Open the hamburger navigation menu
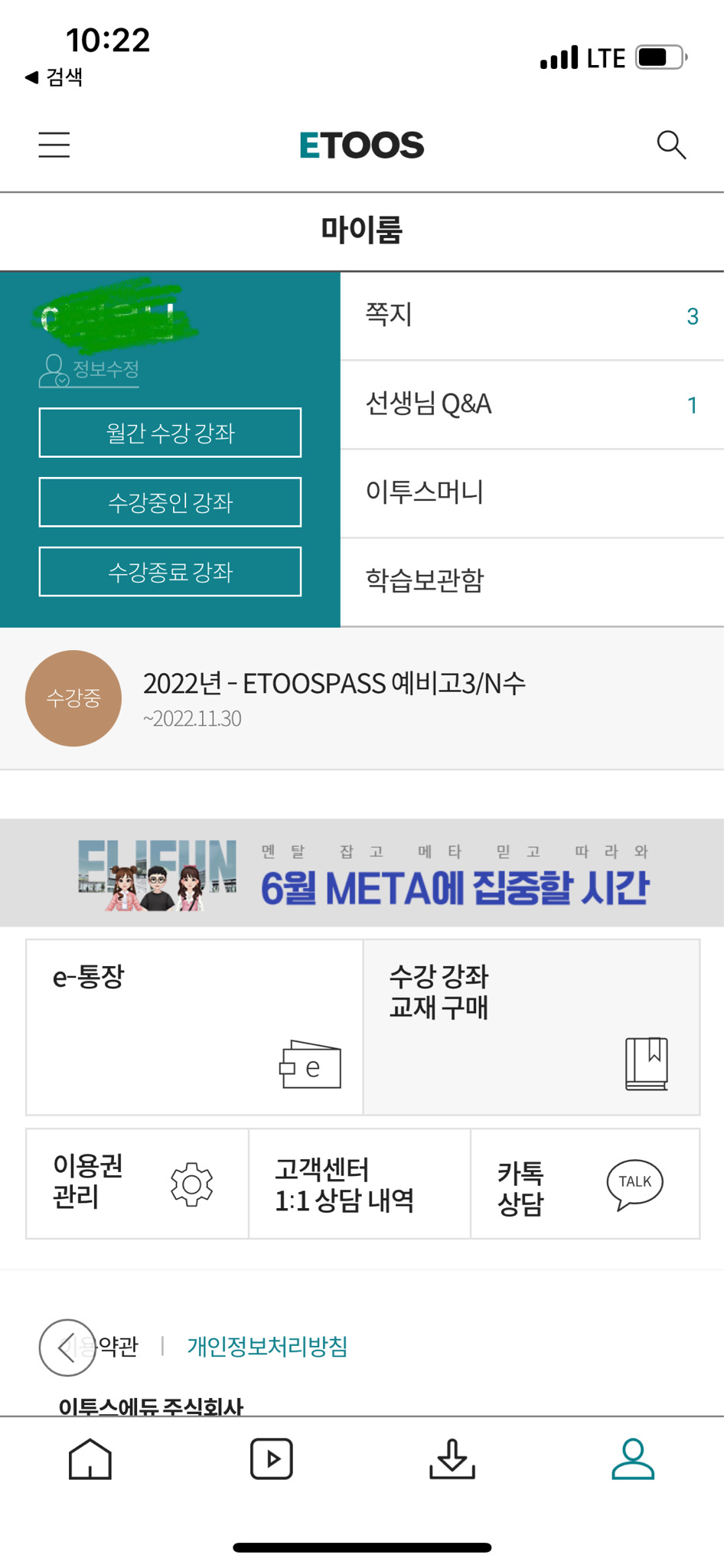This screenshot has height=1568, width=724. pos(54,145)
